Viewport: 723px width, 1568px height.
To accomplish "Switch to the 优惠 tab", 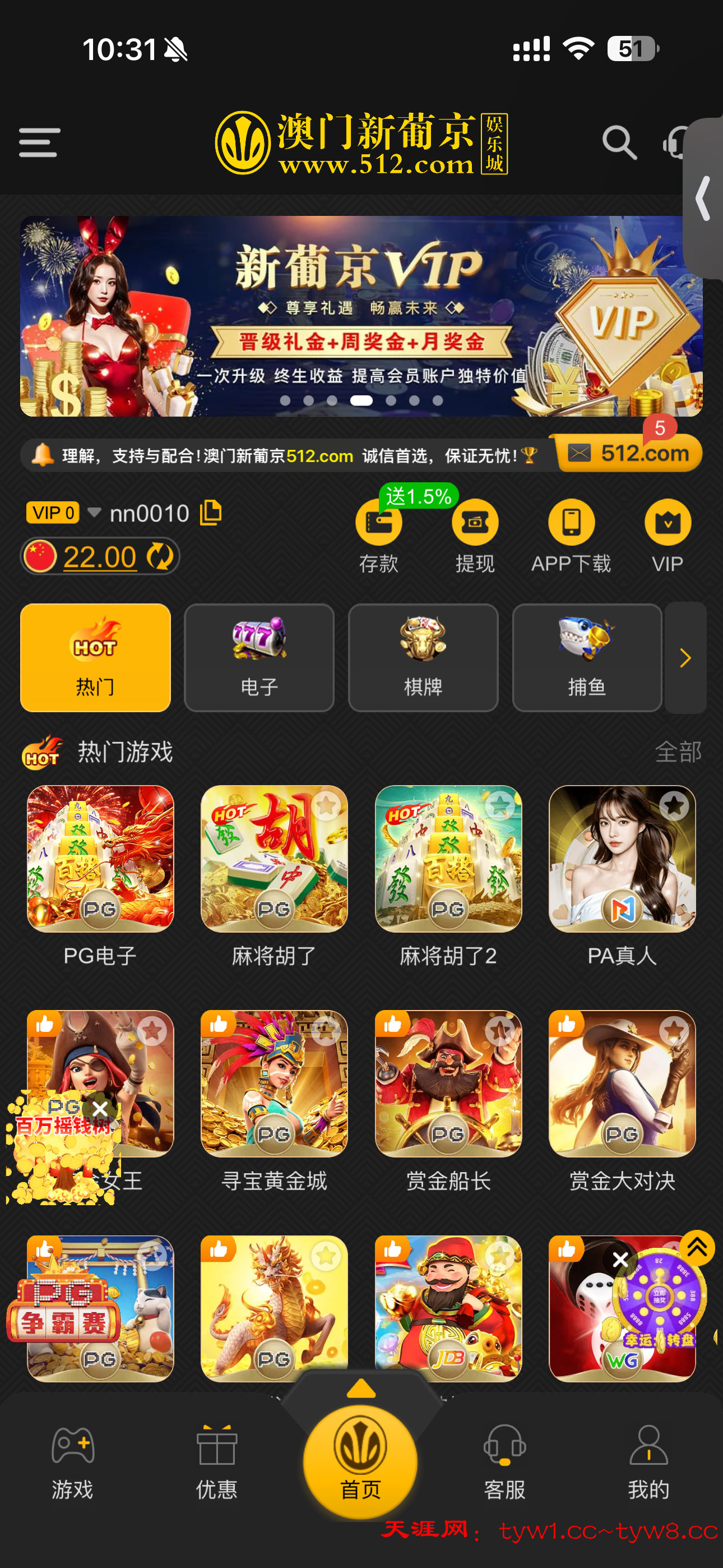I will 217,1462.
